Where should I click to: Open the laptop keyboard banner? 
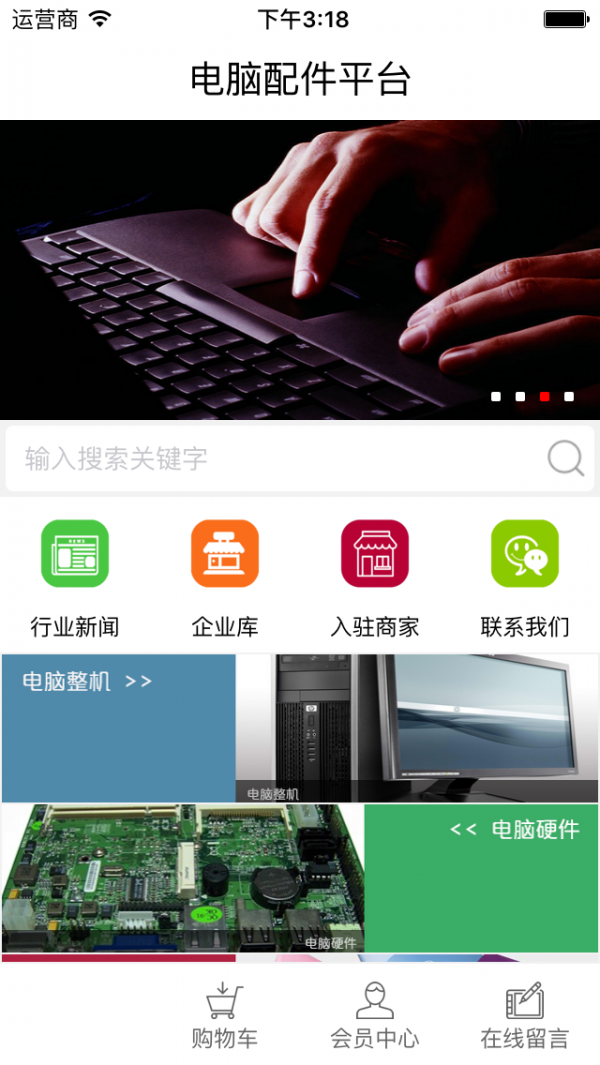click(x=300, y=270)
